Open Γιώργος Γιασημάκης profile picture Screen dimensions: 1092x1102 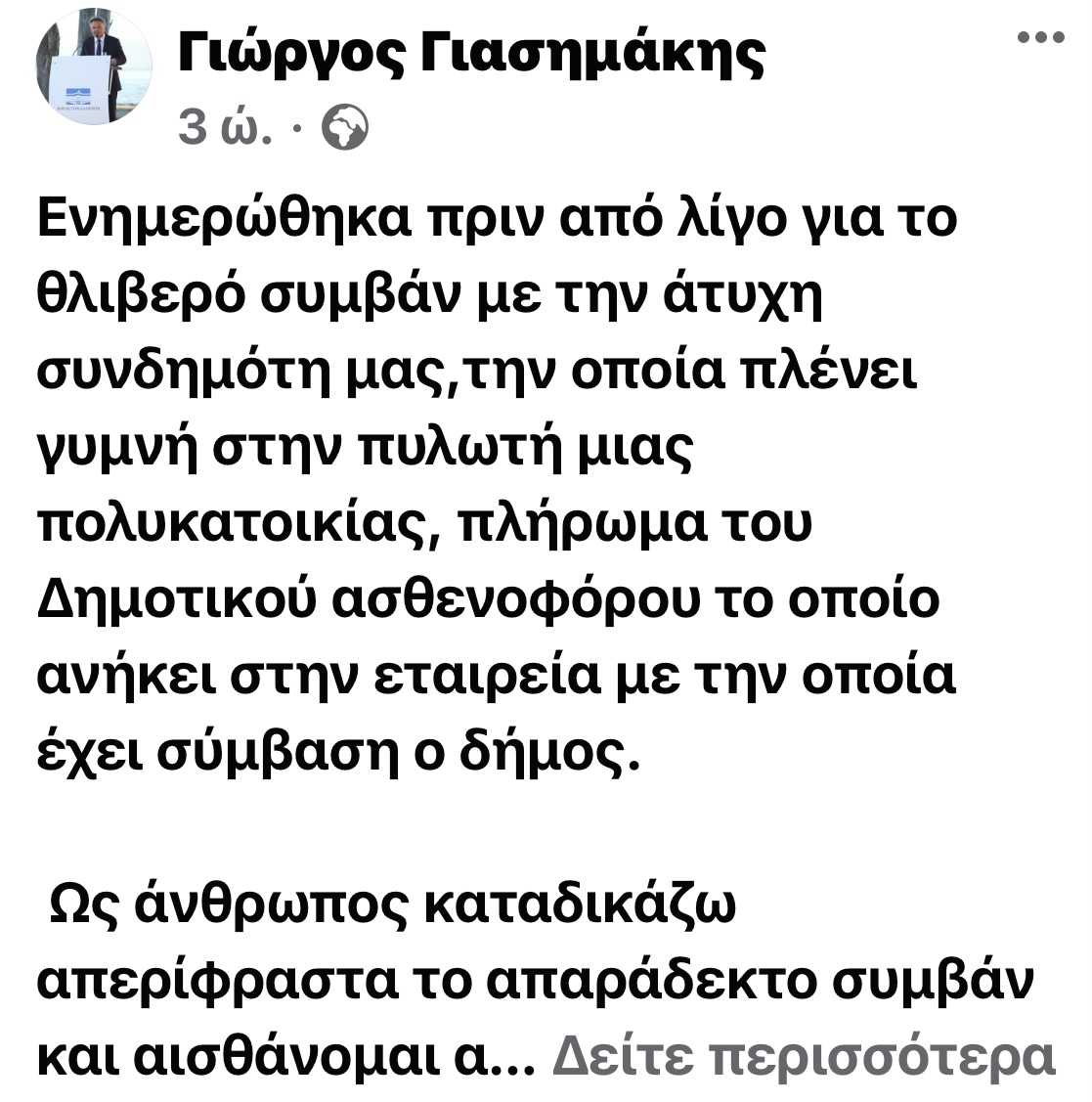click(x=93, y=68)
